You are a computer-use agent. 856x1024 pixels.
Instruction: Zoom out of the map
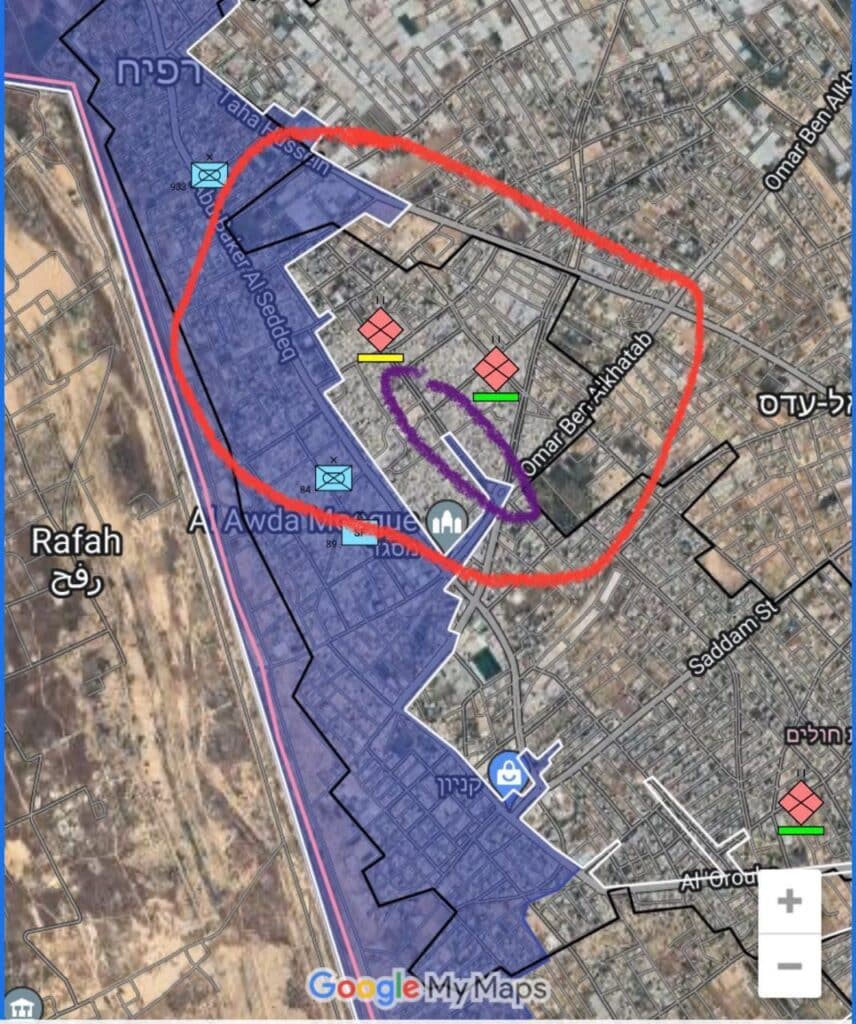click(789, 966)
